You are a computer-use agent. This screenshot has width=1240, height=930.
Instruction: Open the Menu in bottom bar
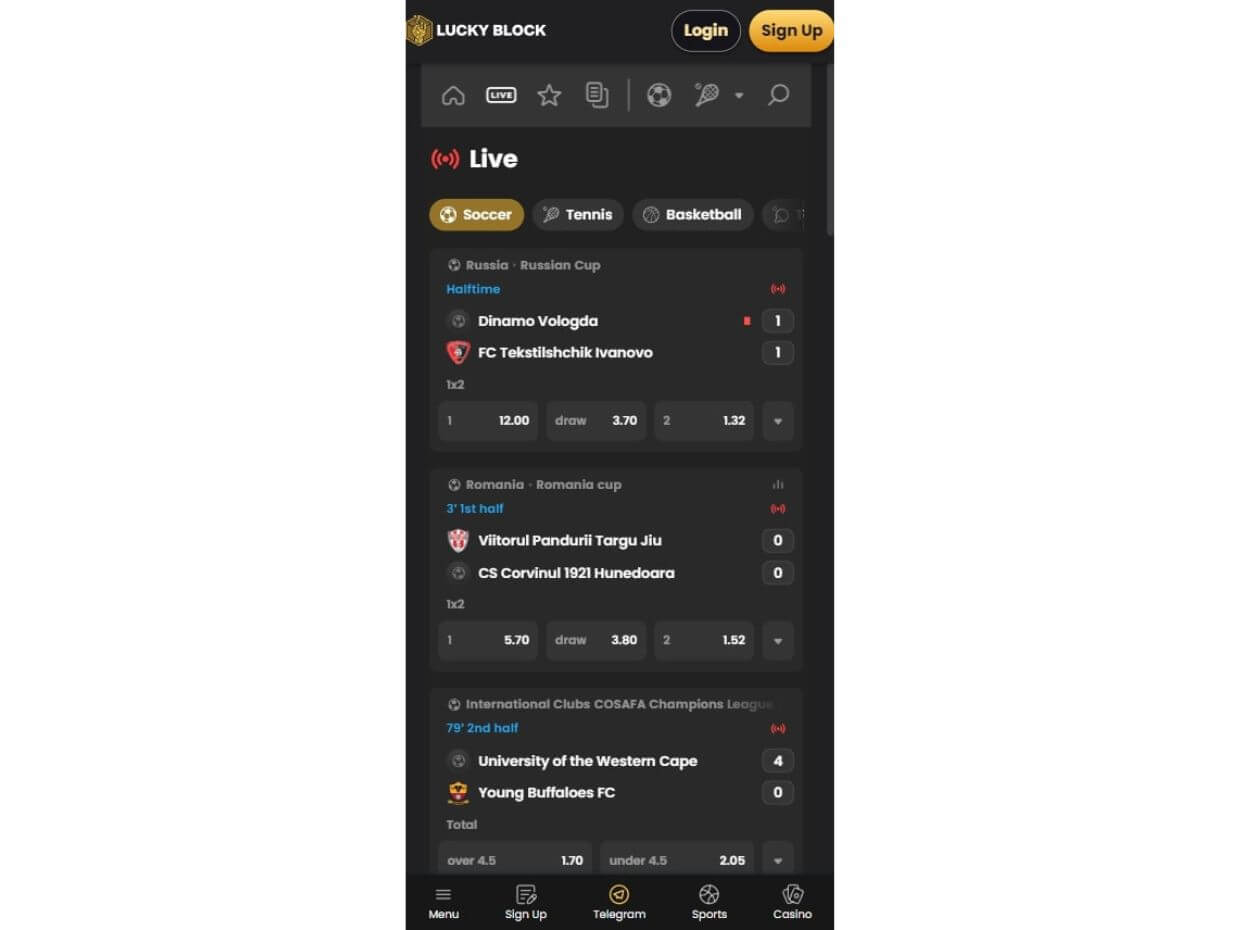[443, 902]
